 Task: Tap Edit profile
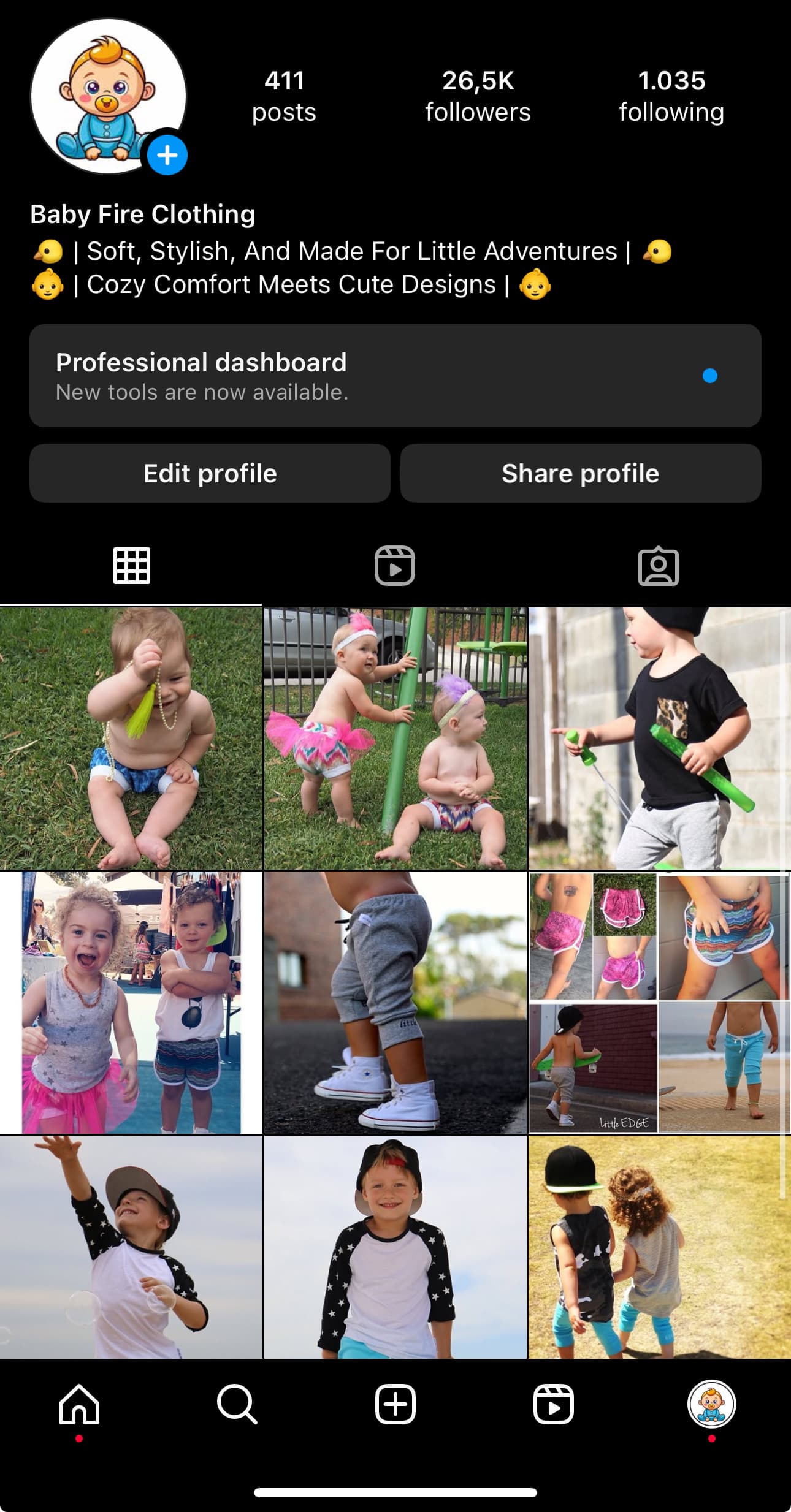(x=210, y=473)
